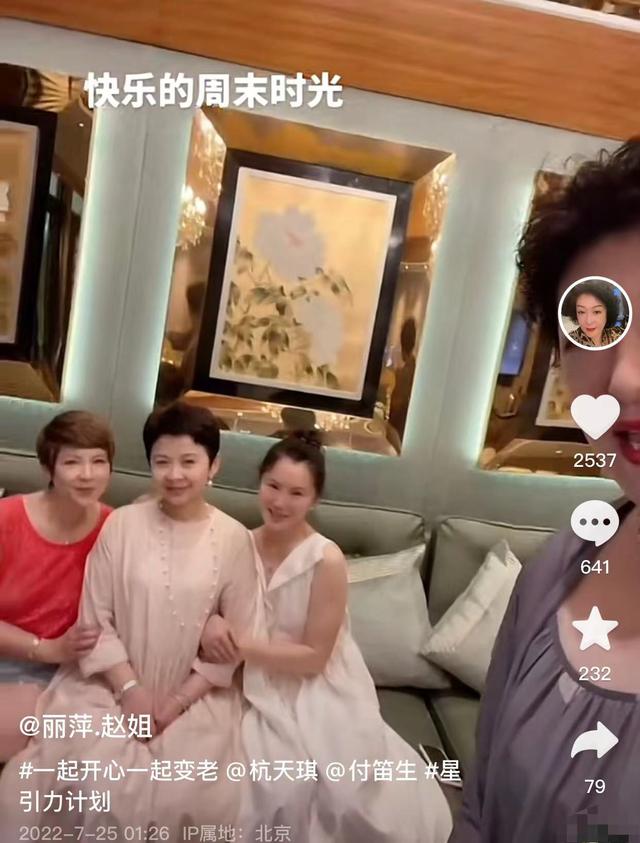Share this video via the arrow icon

(595, 741)
